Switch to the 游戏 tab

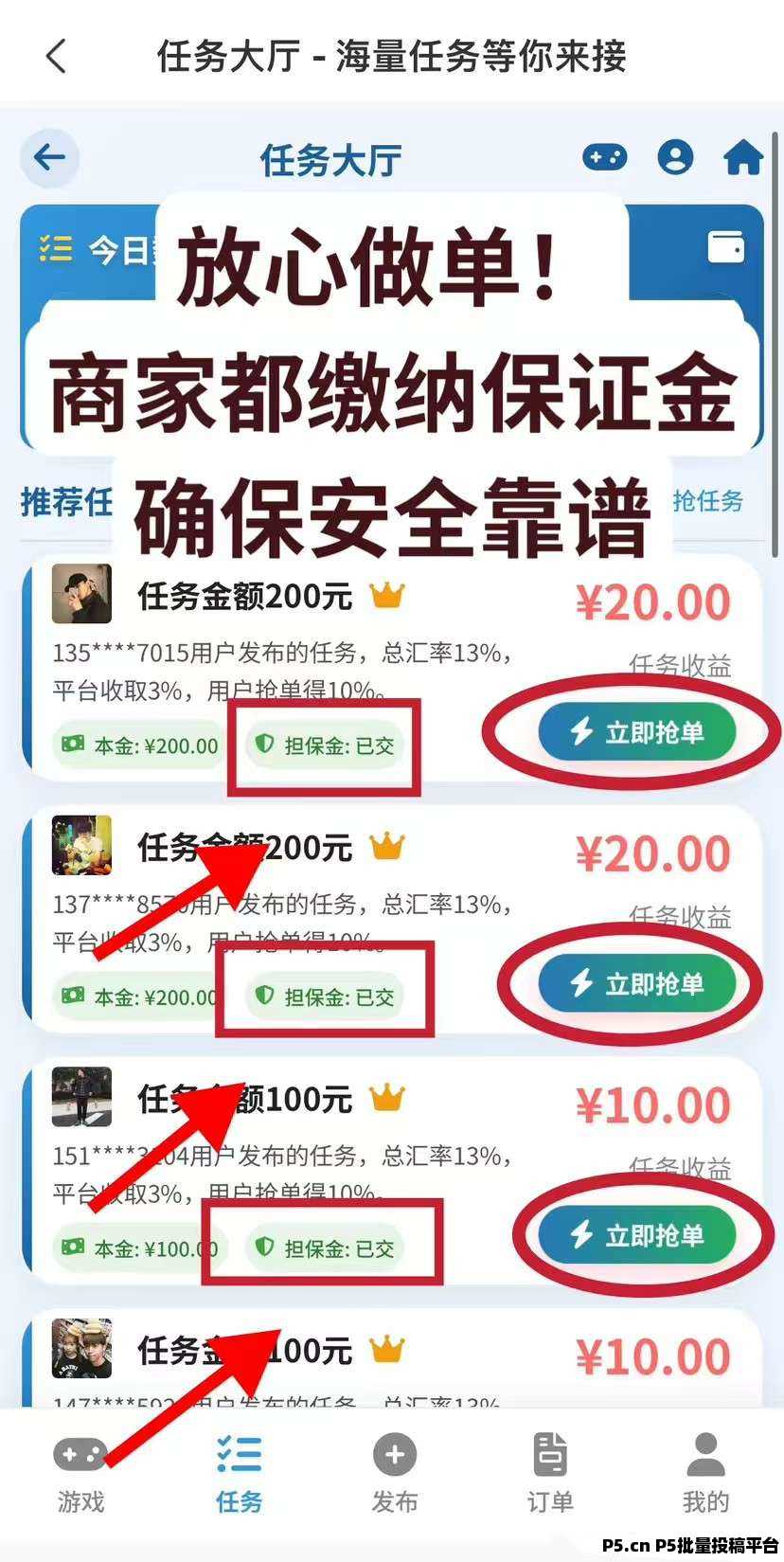coord(80,1473)
